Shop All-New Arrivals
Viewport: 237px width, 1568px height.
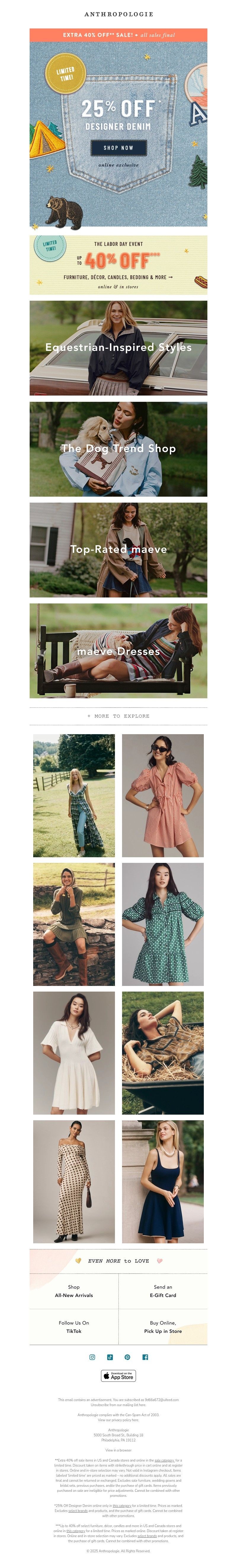[73, 1291]
